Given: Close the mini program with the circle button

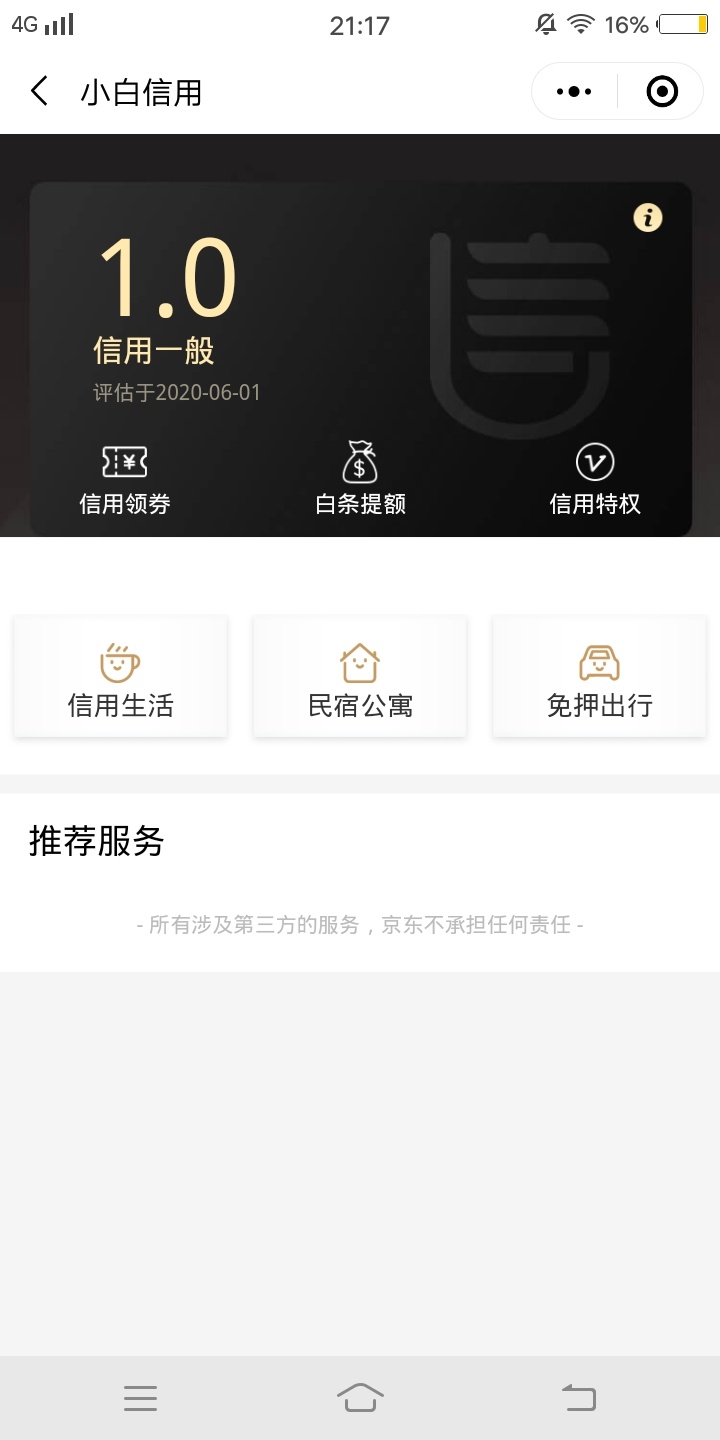Looking at the screenshot, I should point(662,92).
